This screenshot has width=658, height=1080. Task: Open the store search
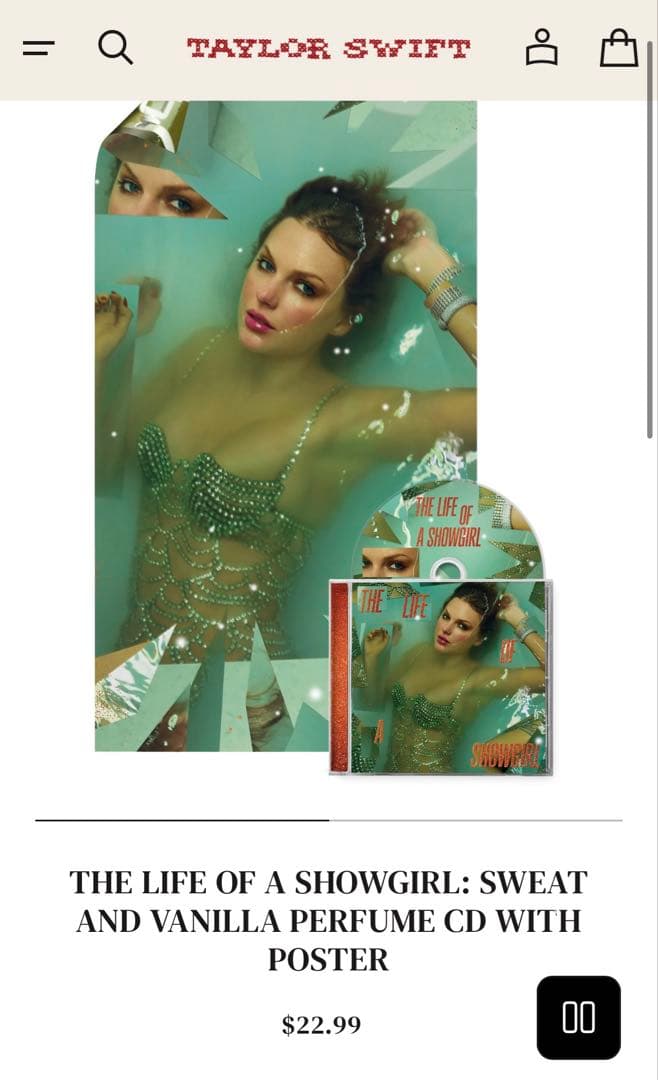point(115,47)
